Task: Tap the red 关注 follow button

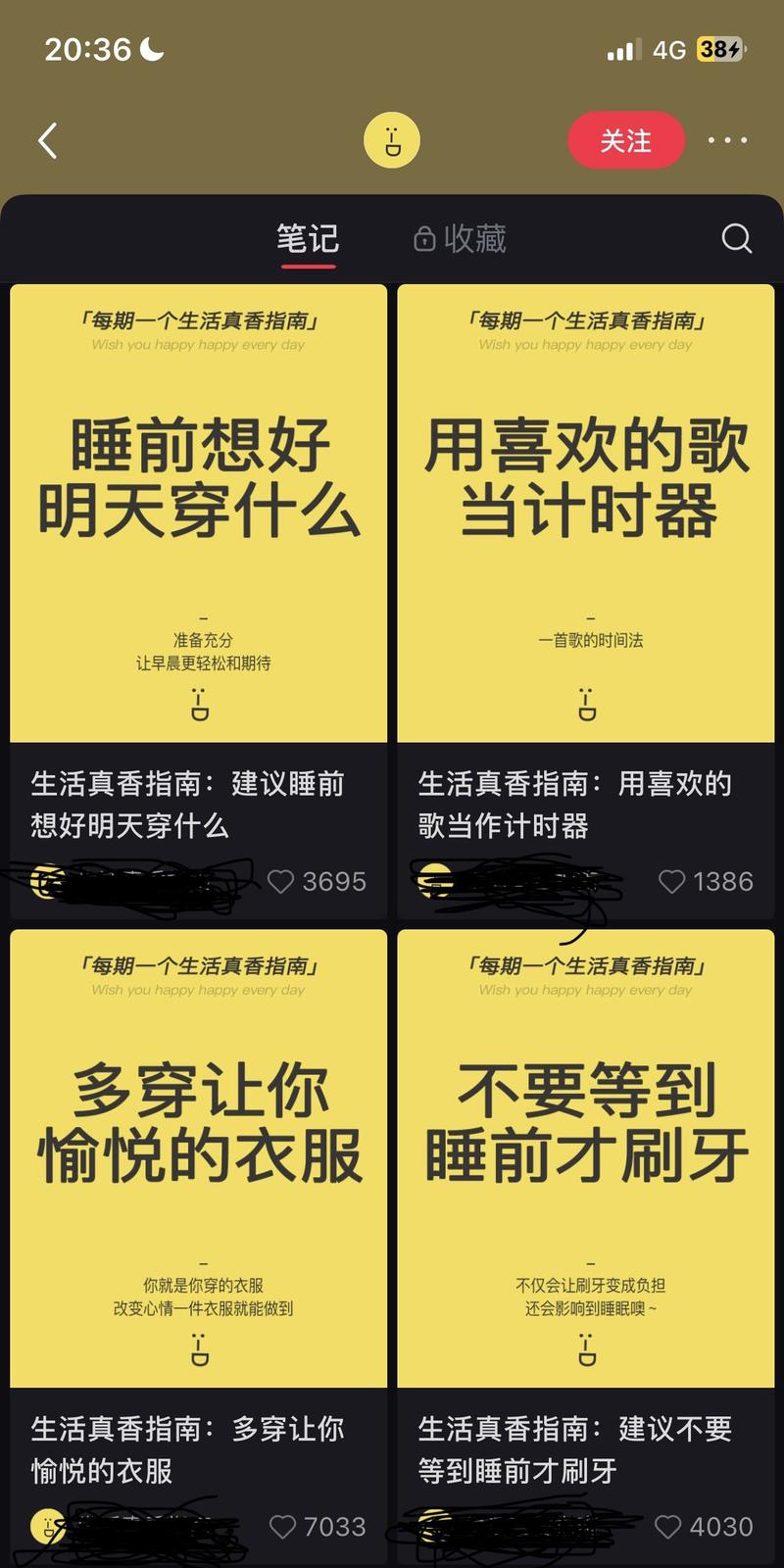Action: 626,140
